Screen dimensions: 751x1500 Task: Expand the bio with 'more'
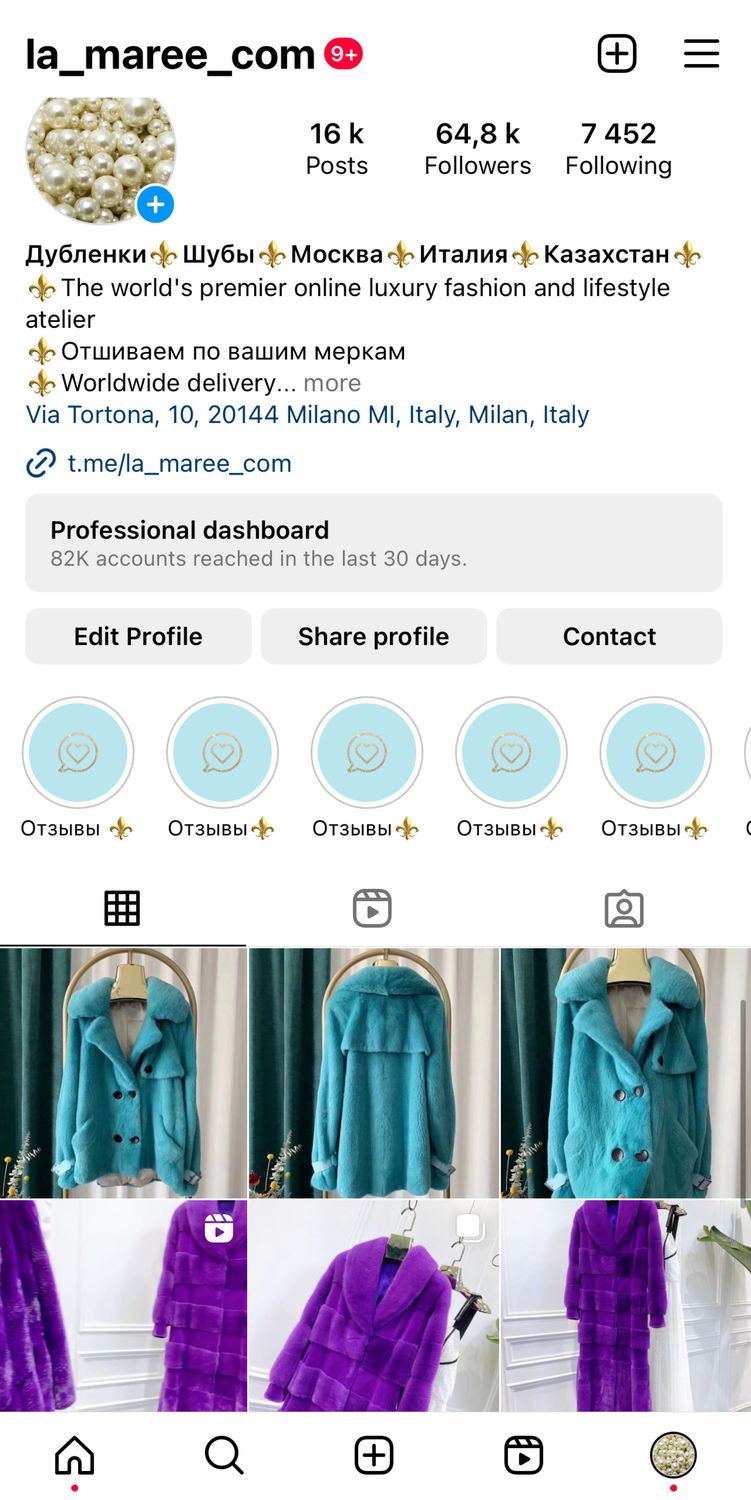point(332,383)
